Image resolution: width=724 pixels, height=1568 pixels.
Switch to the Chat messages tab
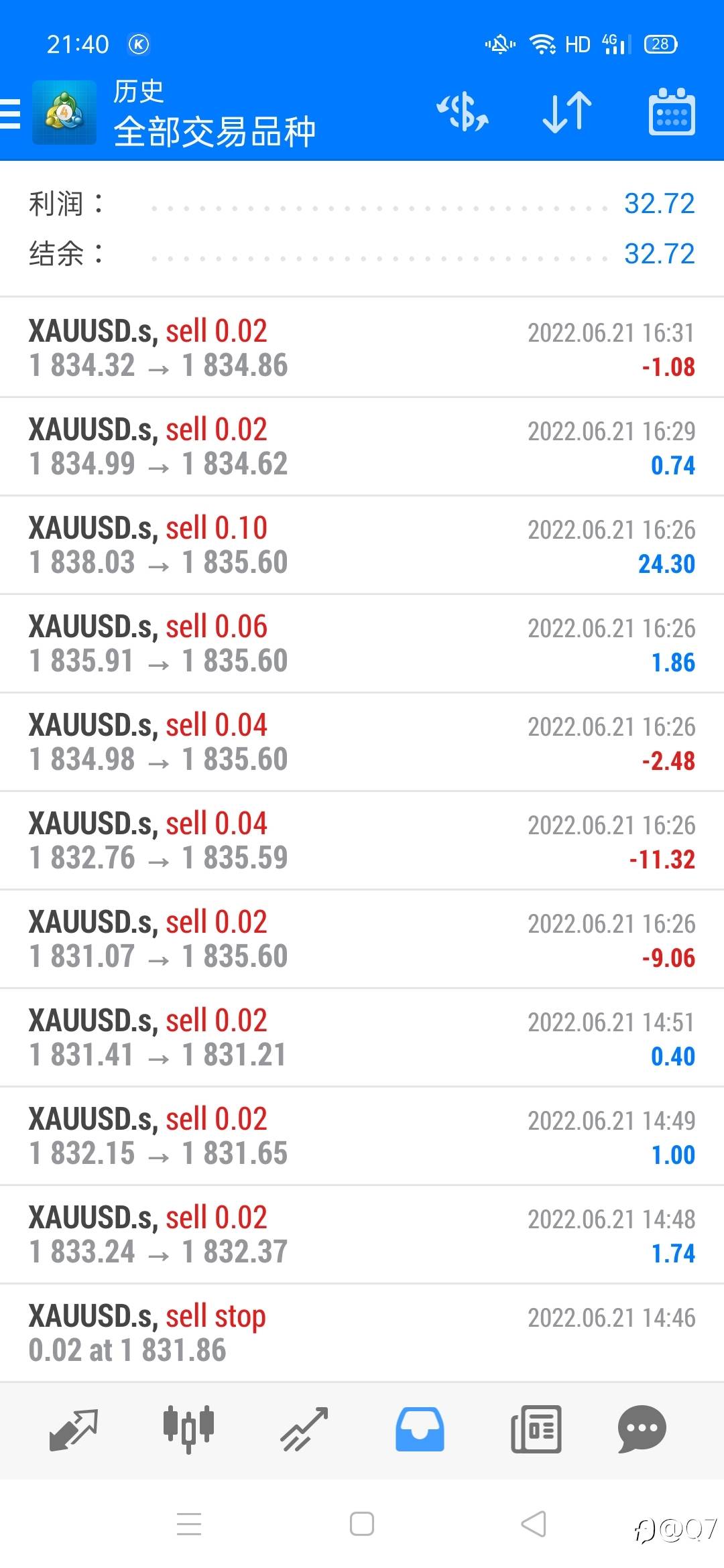[642, 1429]
